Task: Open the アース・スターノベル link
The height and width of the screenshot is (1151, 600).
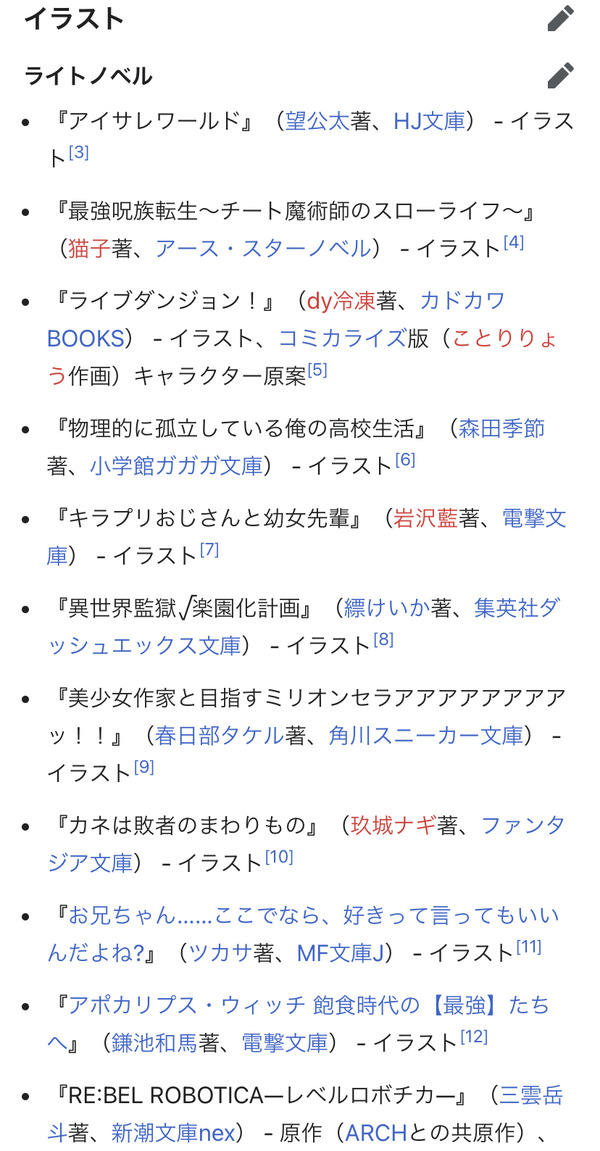Action: pos(263,249)
